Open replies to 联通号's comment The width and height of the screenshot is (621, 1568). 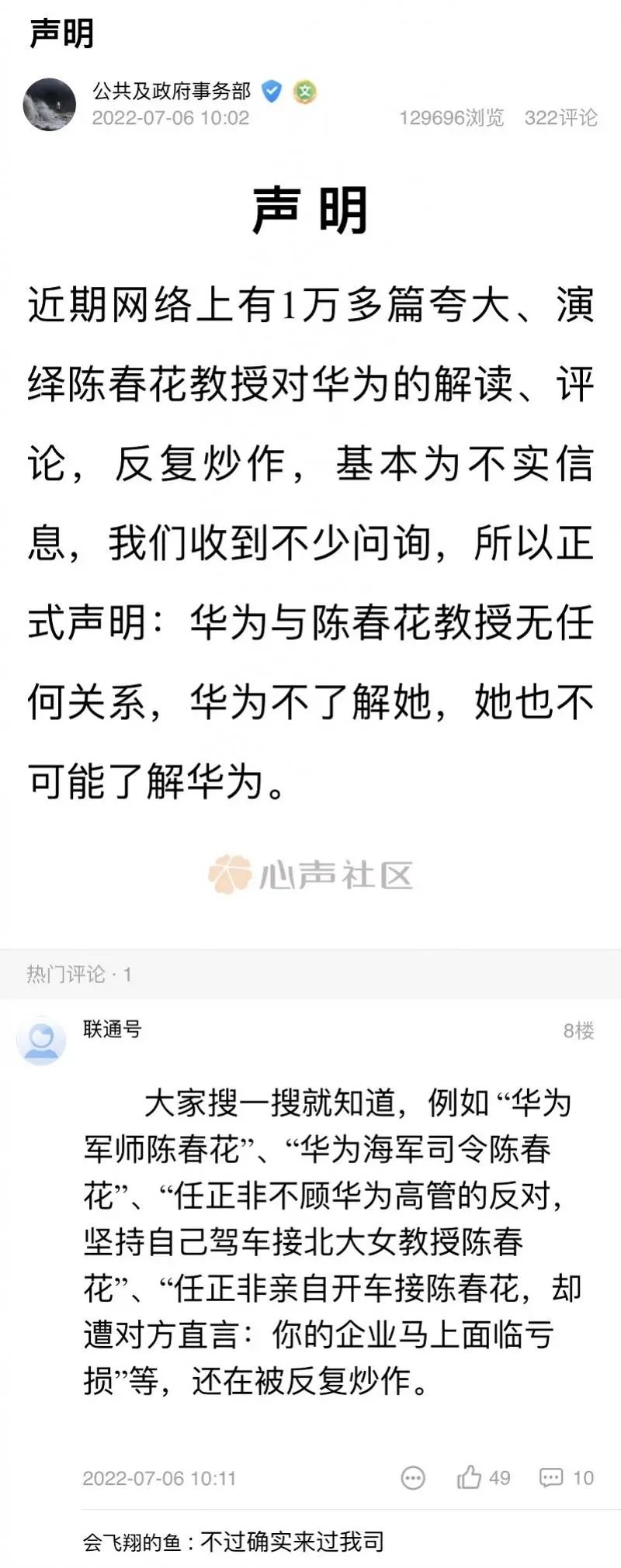pyautogui.click(x=552, y=1478)
